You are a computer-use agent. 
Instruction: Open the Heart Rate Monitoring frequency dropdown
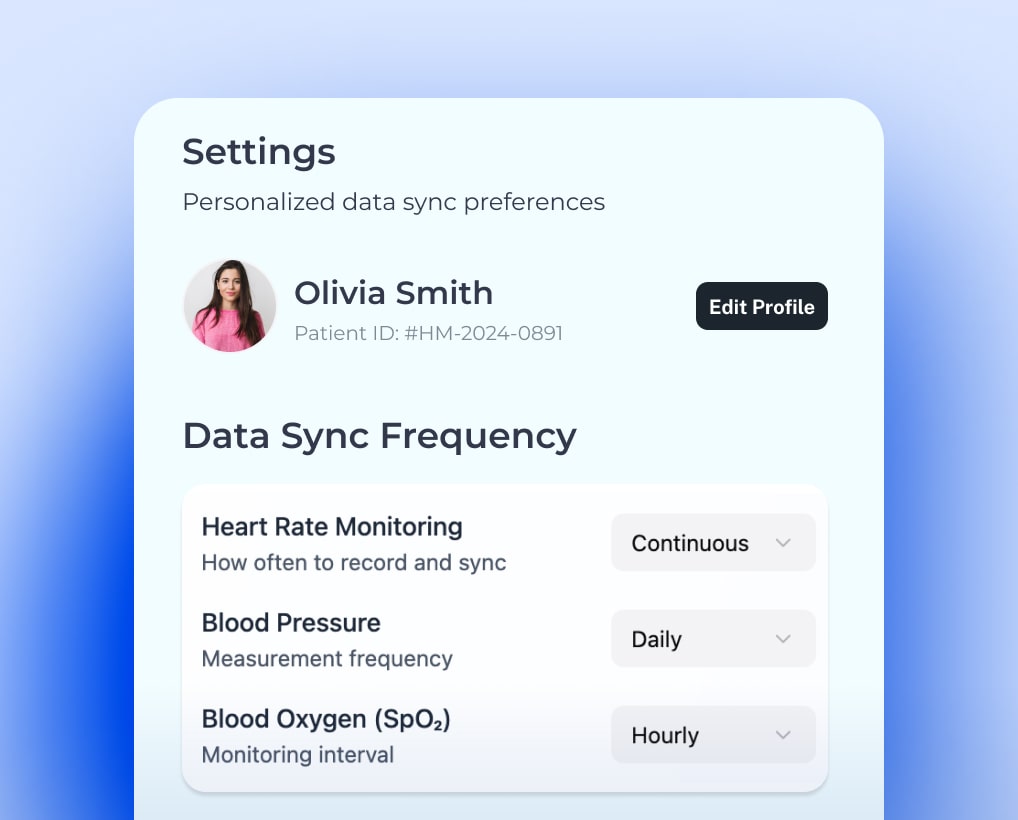click(713, 543)
